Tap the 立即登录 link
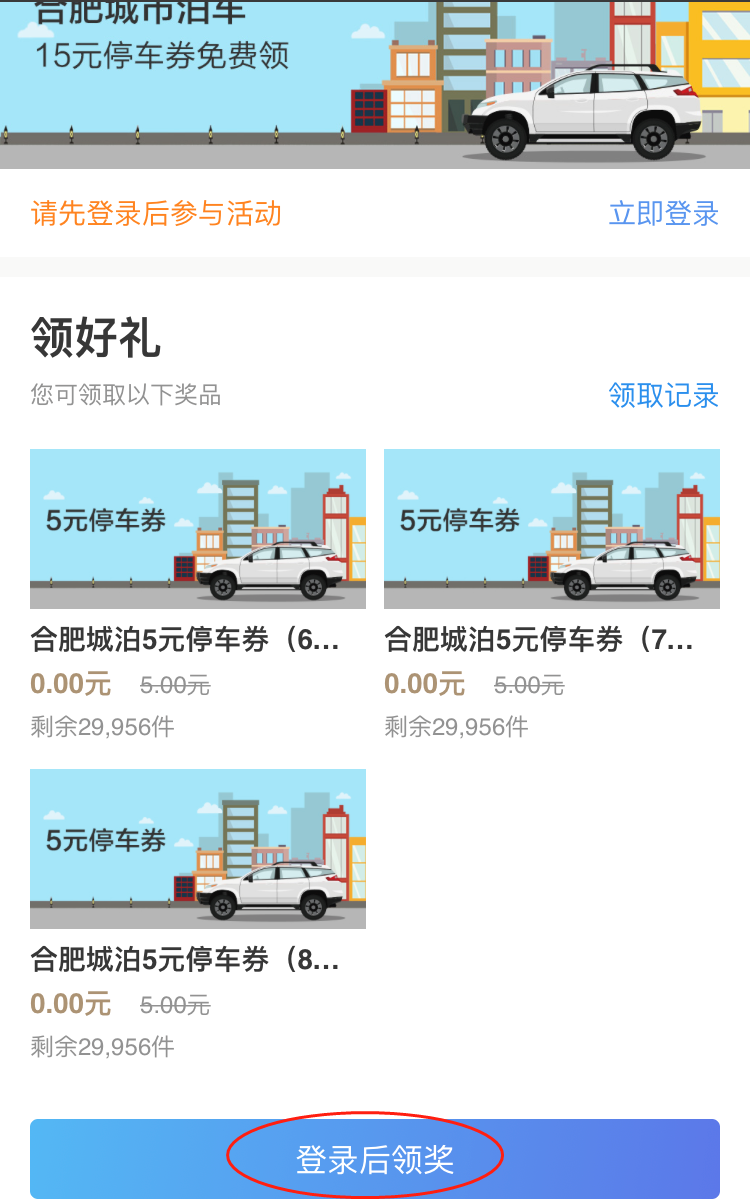750x1200 pixels. (x=664, y=213)
